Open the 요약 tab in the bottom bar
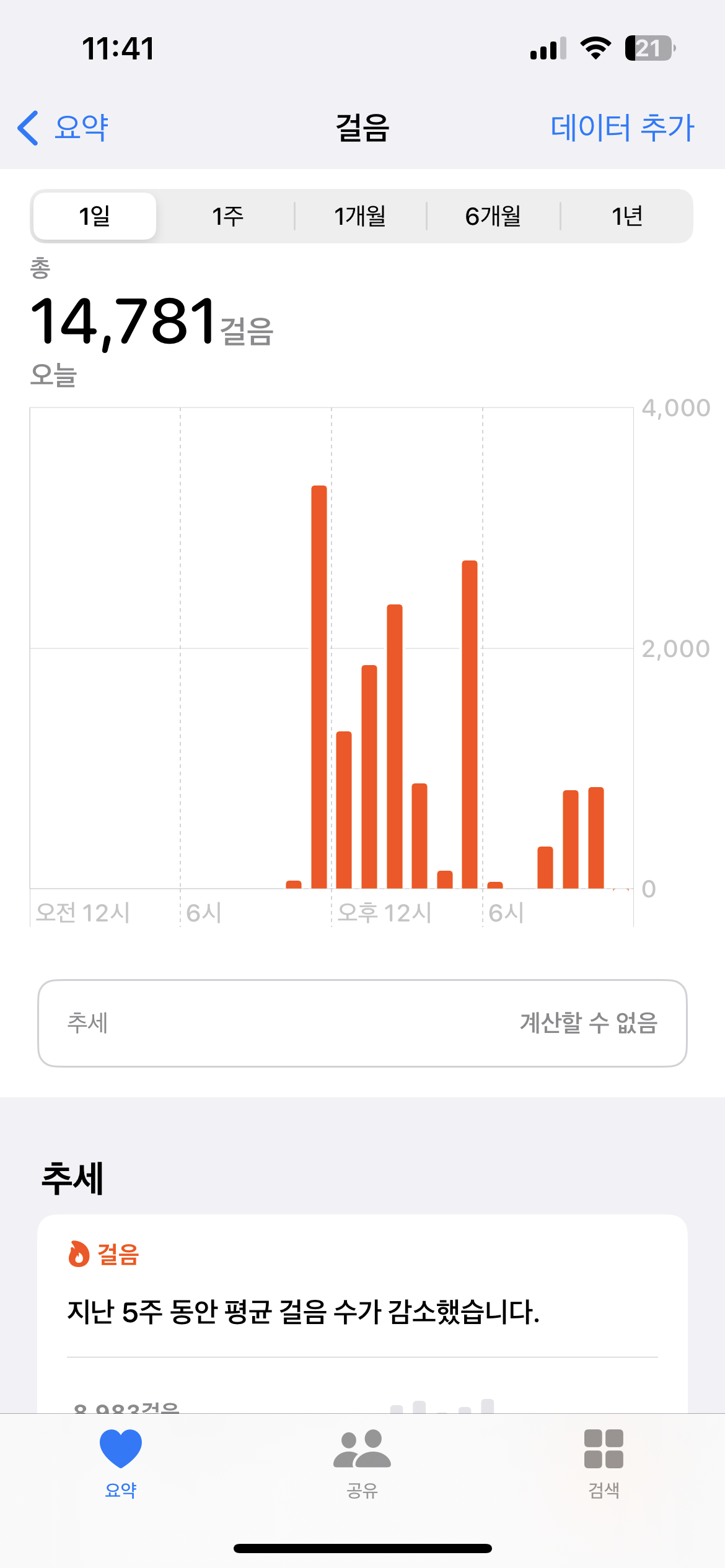The image size is (725, 1568). (x=121, y=1461)
